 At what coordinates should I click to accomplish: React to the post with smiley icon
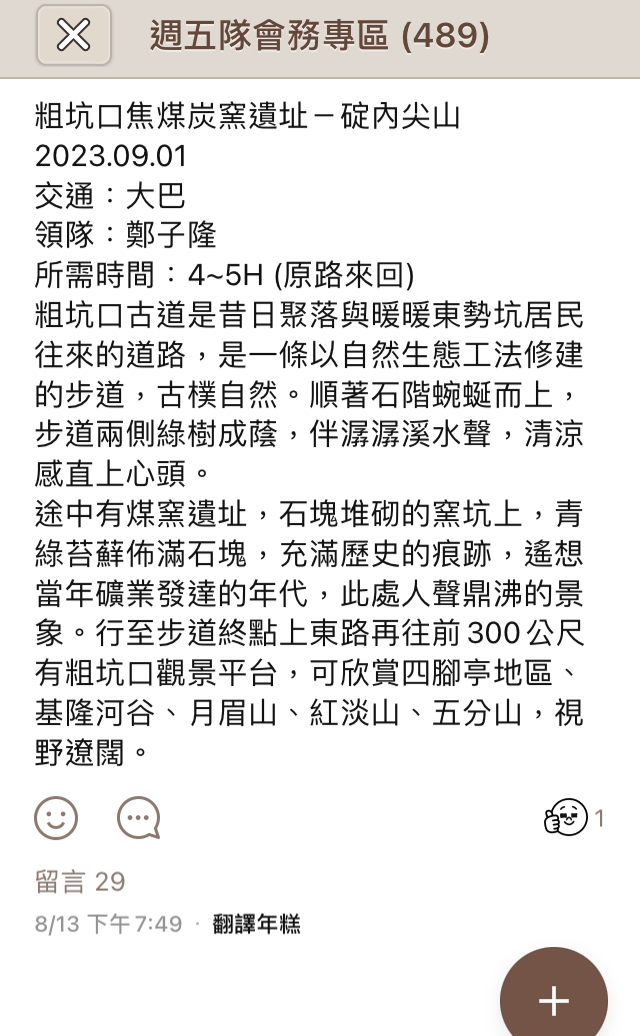click(x=56, y=818)
